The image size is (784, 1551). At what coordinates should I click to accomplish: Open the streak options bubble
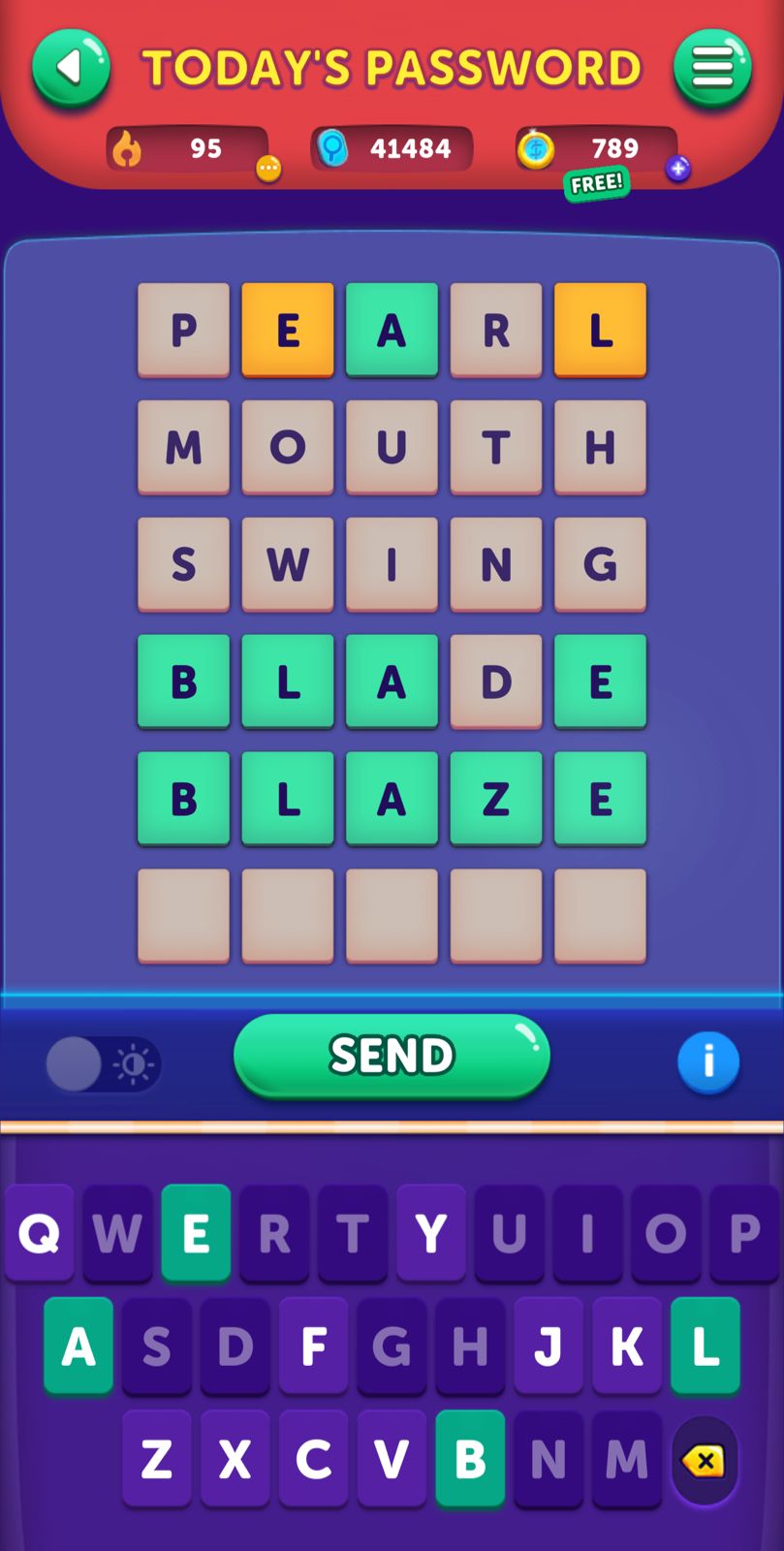[268, 170]
